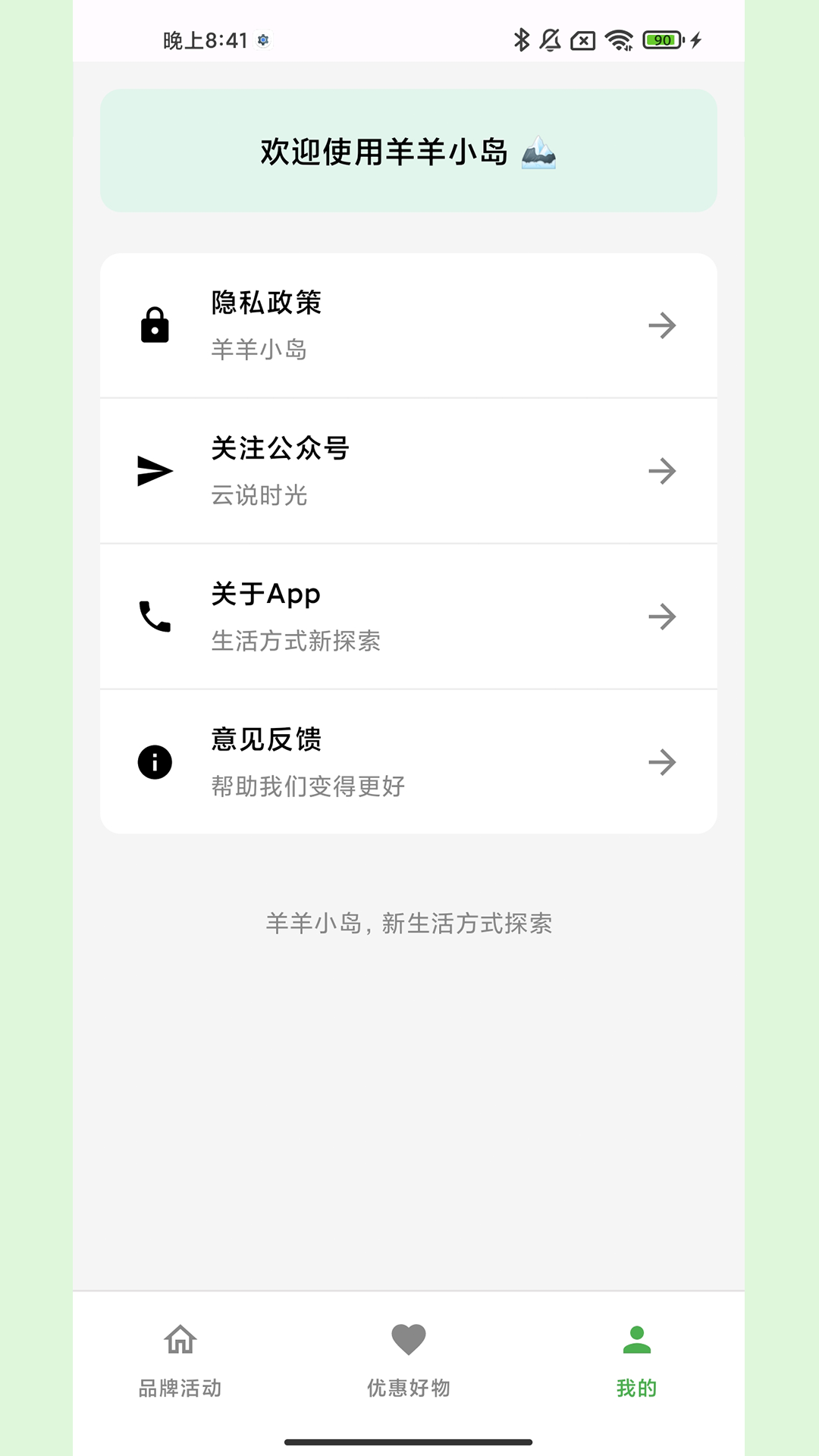Open 关注公众号 via its arrow
Viewport: 819px width, 1456px height.
pos(664,470)
